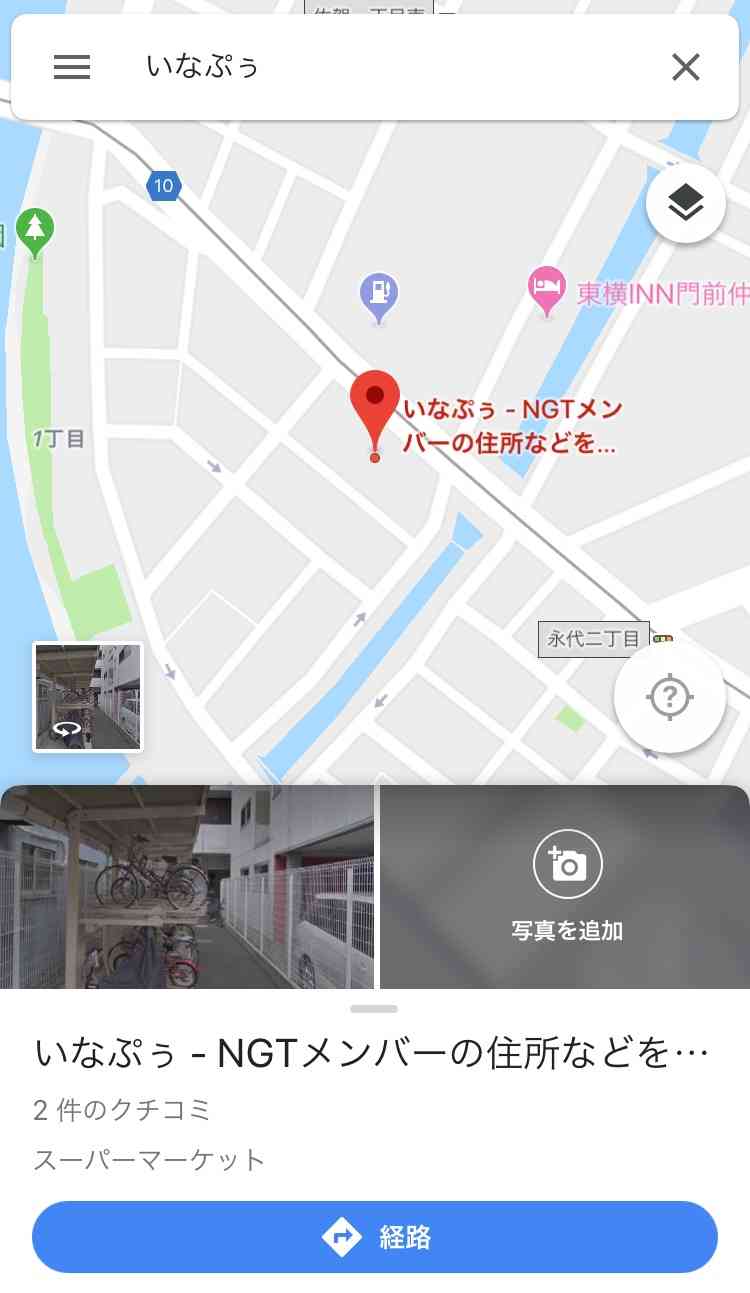Screen dimensions: 750x1293
Task: Open Street View preview thumbnail
Action: (x=87, y=696)
